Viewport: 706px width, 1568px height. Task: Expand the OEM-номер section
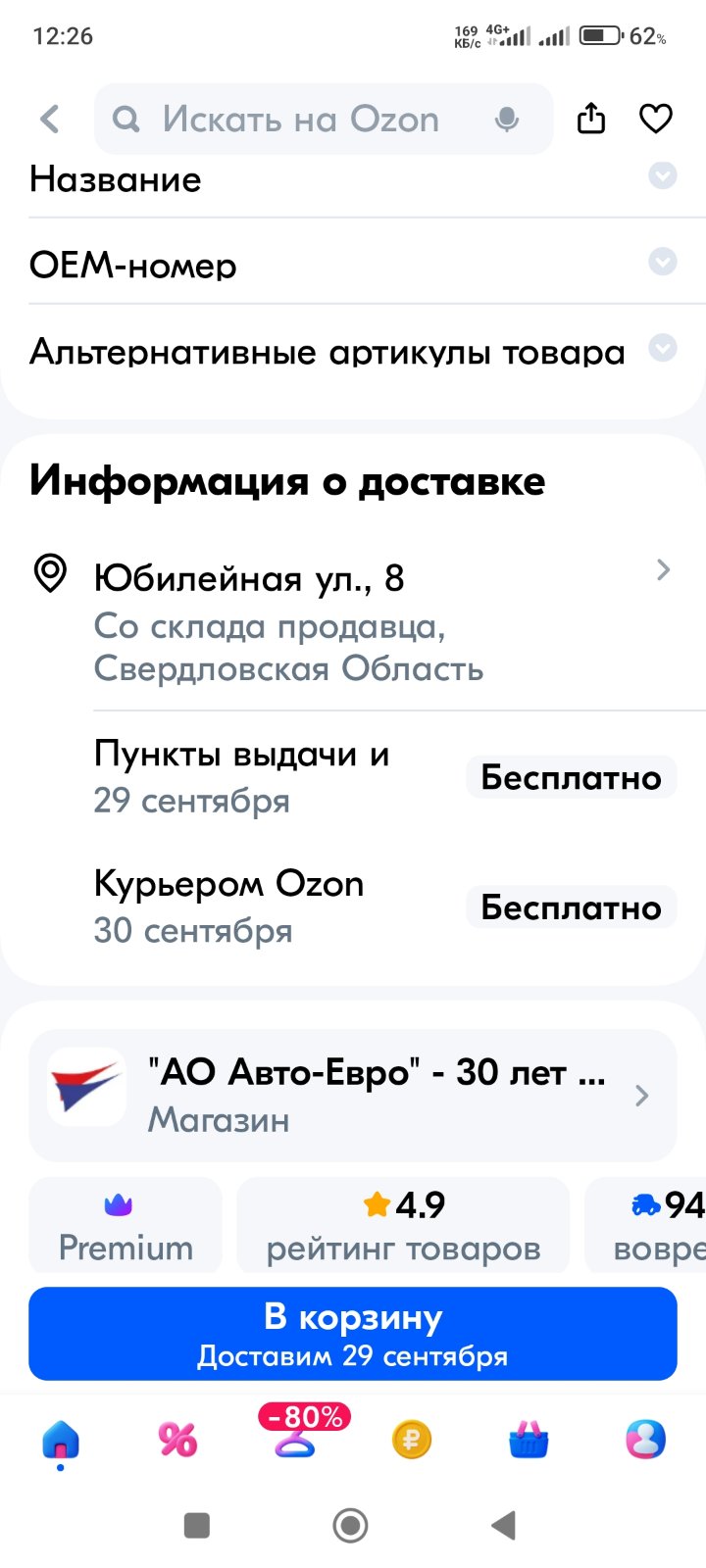[353, 265]
